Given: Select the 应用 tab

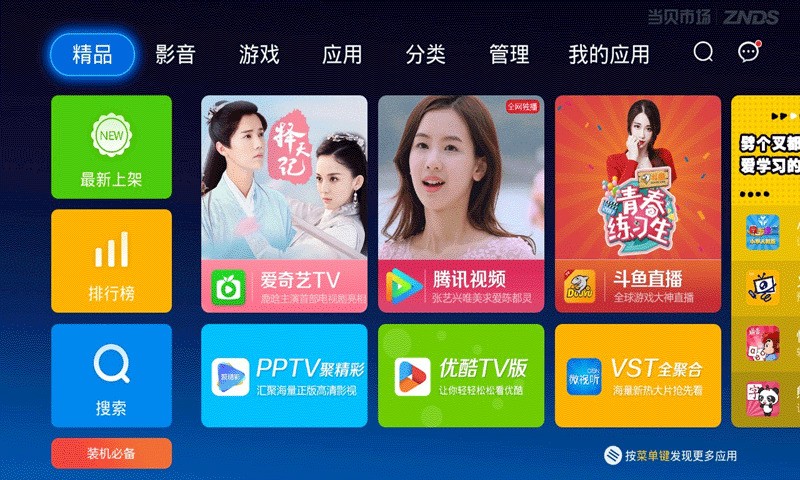Looking at the screenshot, I should [342, 54].
